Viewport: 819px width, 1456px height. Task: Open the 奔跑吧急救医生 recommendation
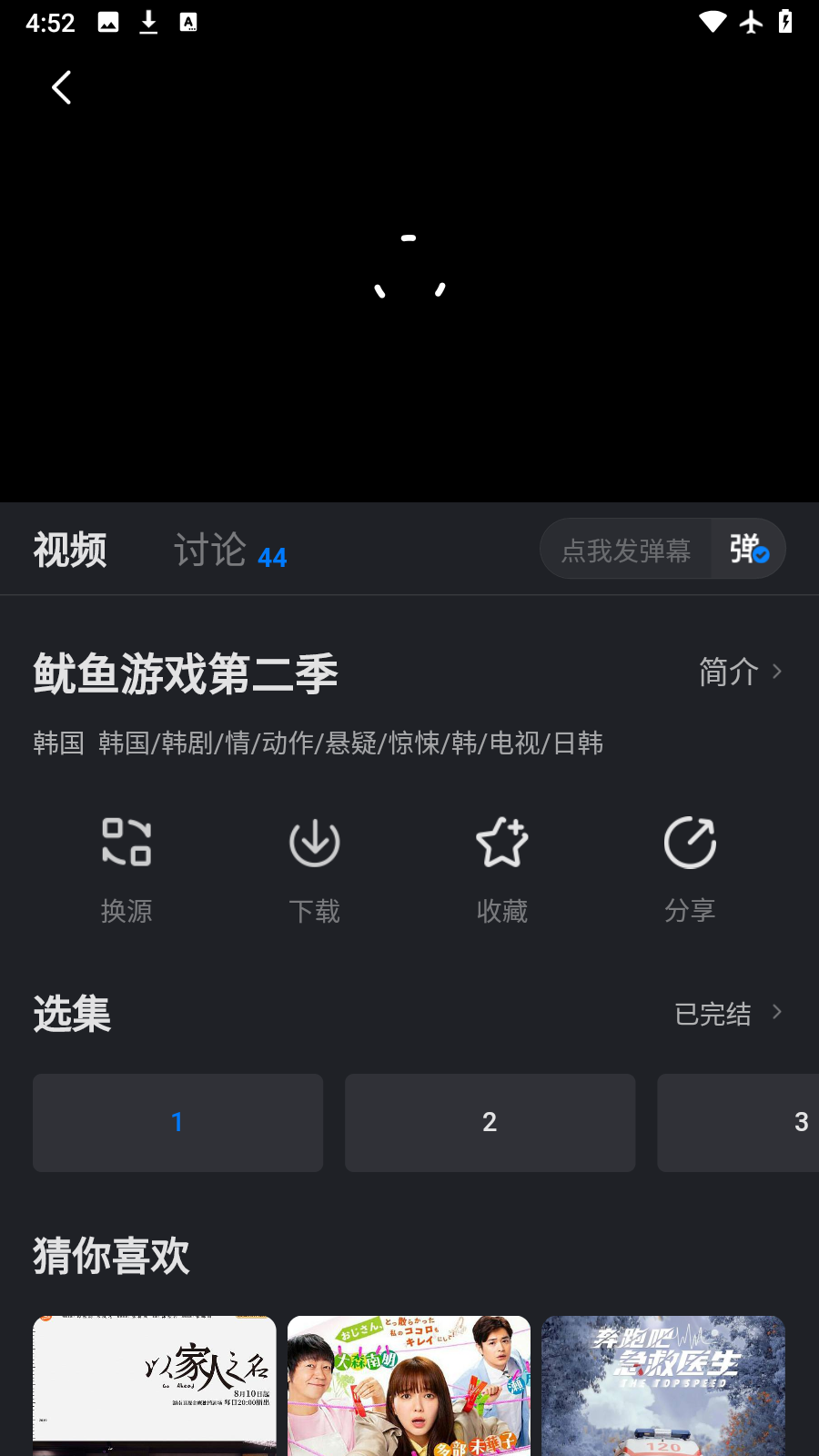662,1385
